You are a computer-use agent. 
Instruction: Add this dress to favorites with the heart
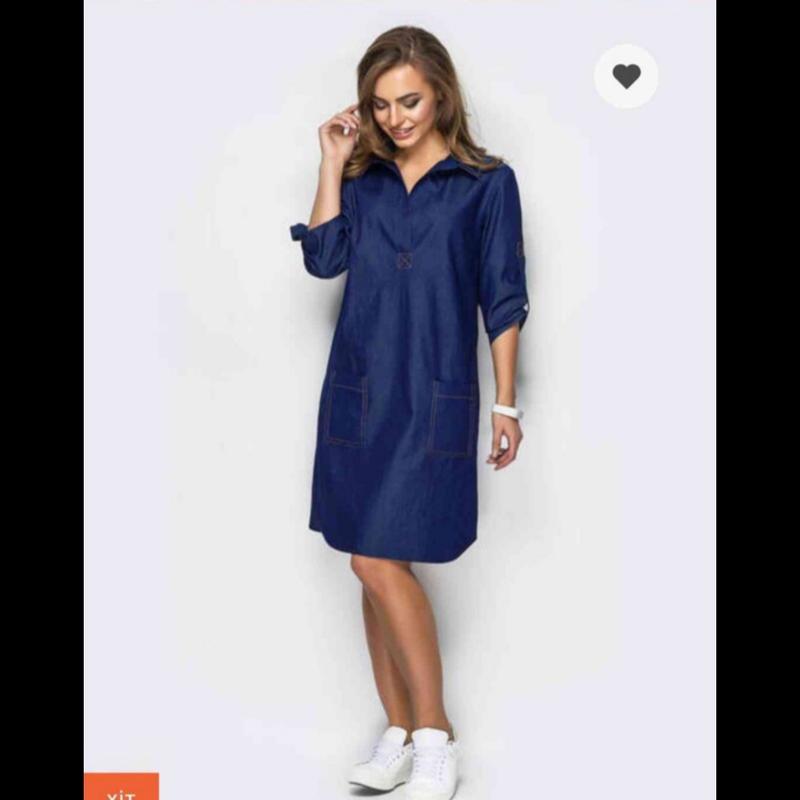pos(626,76)
